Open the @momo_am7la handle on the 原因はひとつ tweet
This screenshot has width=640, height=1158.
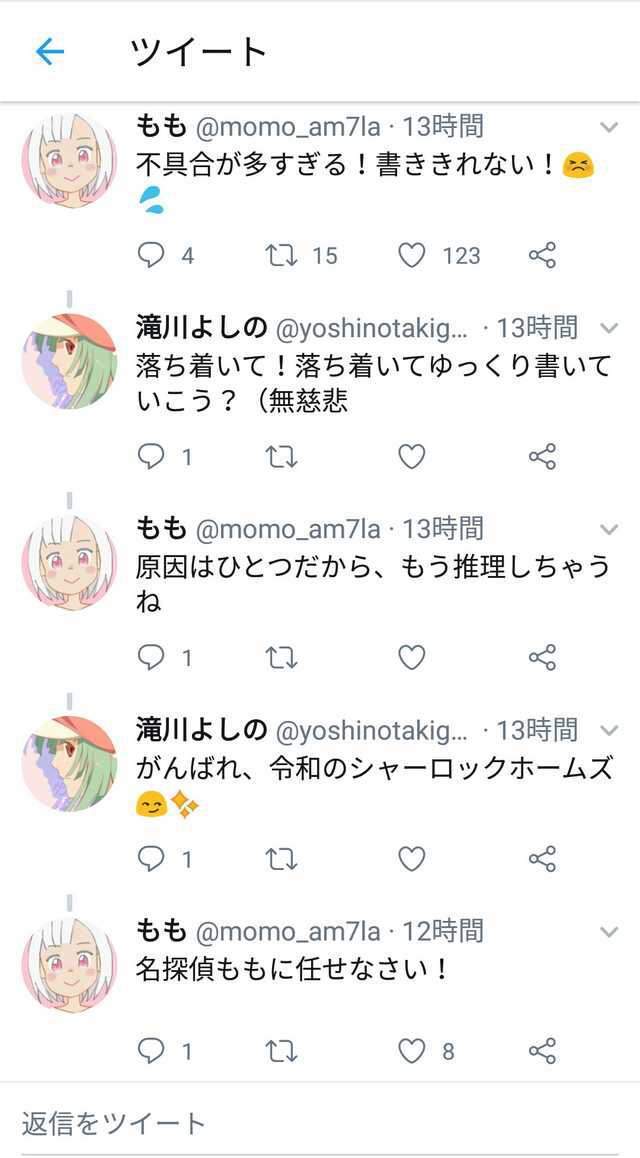click(x=288, y=528)
